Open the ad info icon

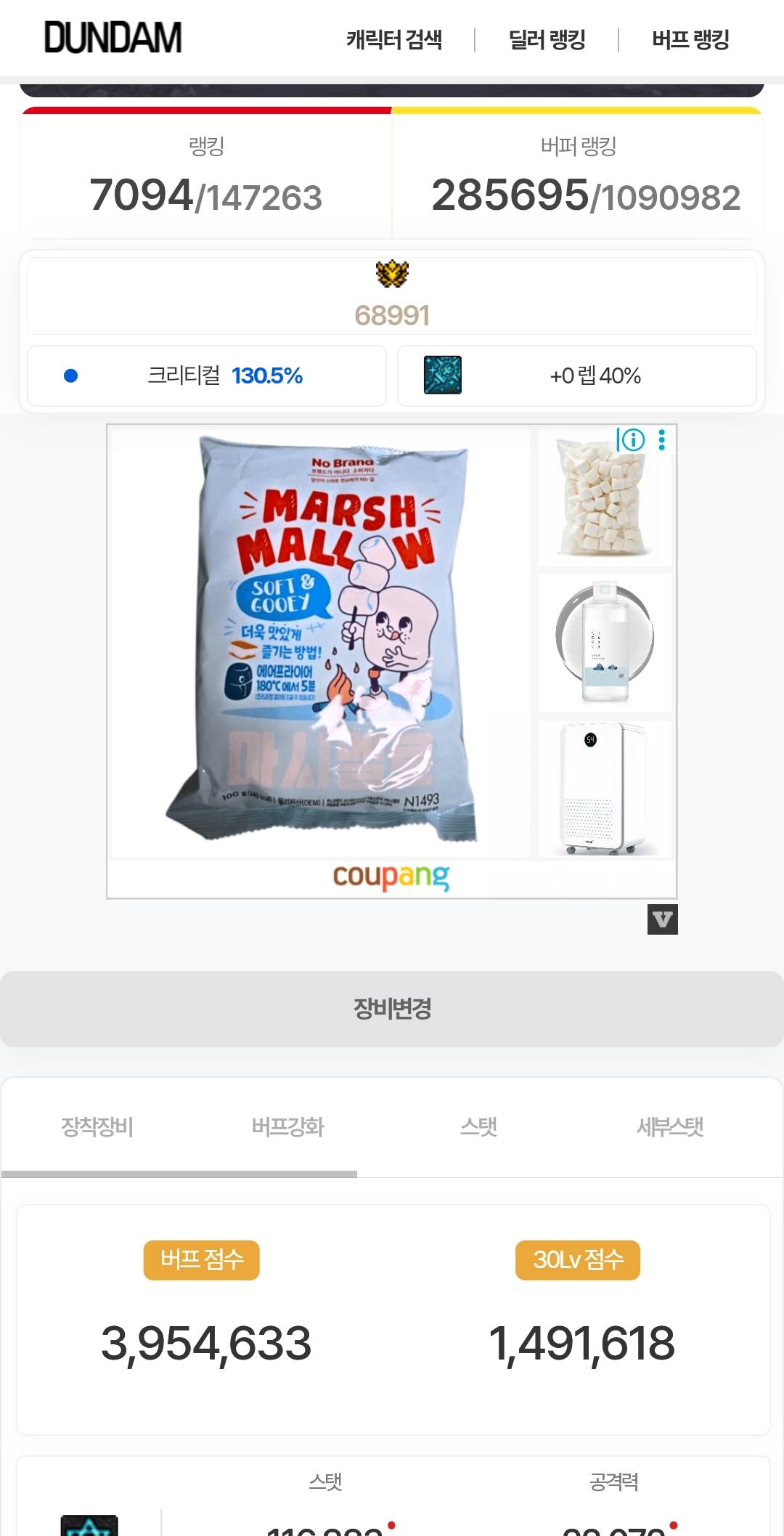coord(632,439)
